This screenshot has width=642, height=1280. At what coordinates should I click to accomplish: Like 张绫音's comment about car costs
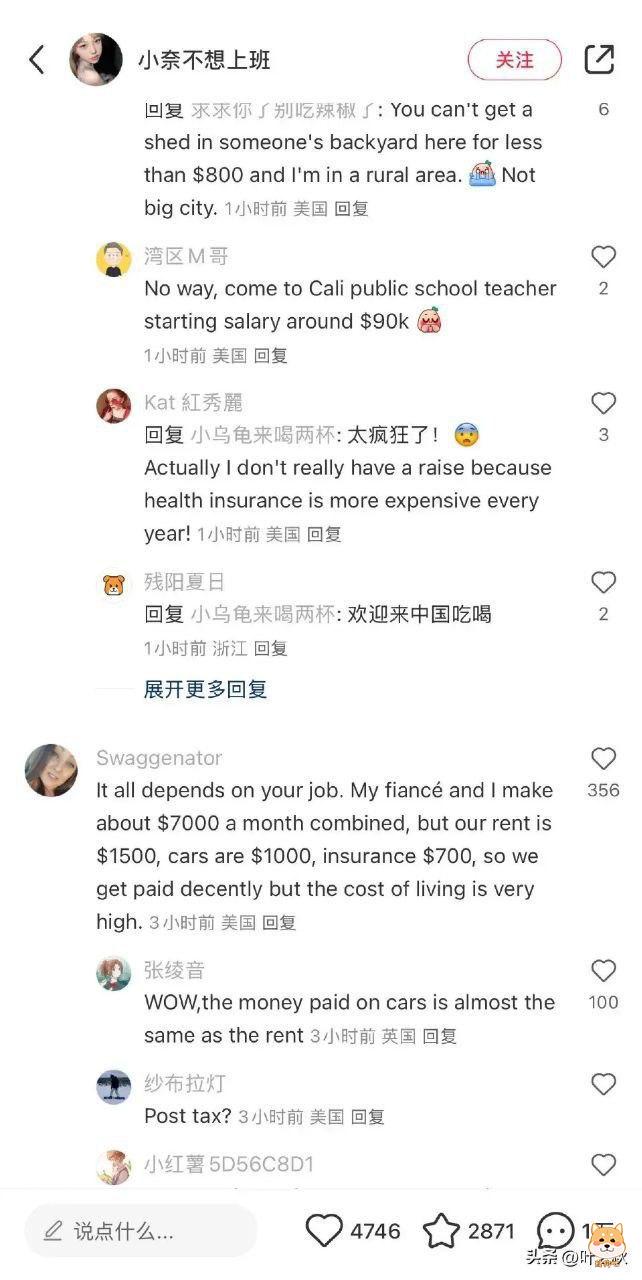point(603,971)
